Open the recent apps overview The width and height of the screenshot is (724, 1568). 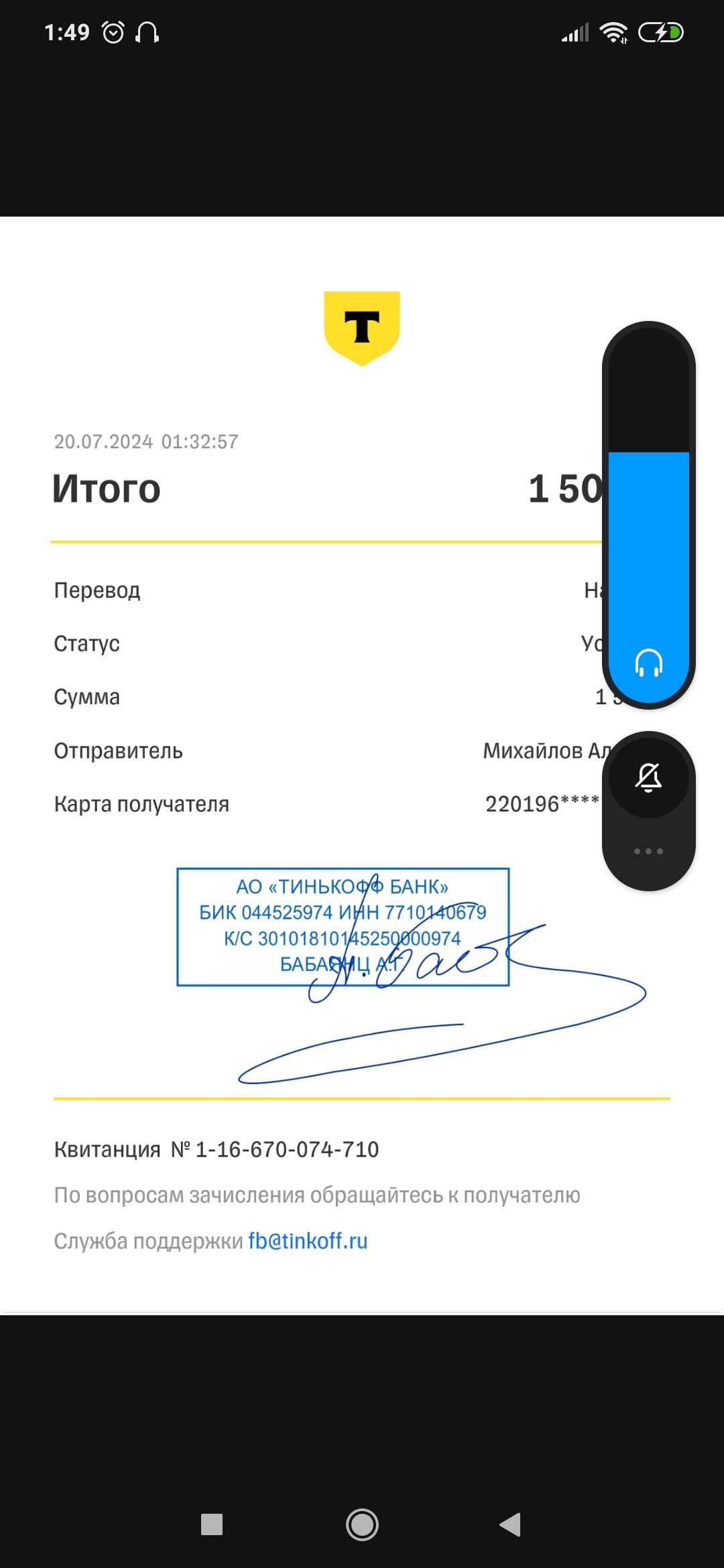[212, 1524]
